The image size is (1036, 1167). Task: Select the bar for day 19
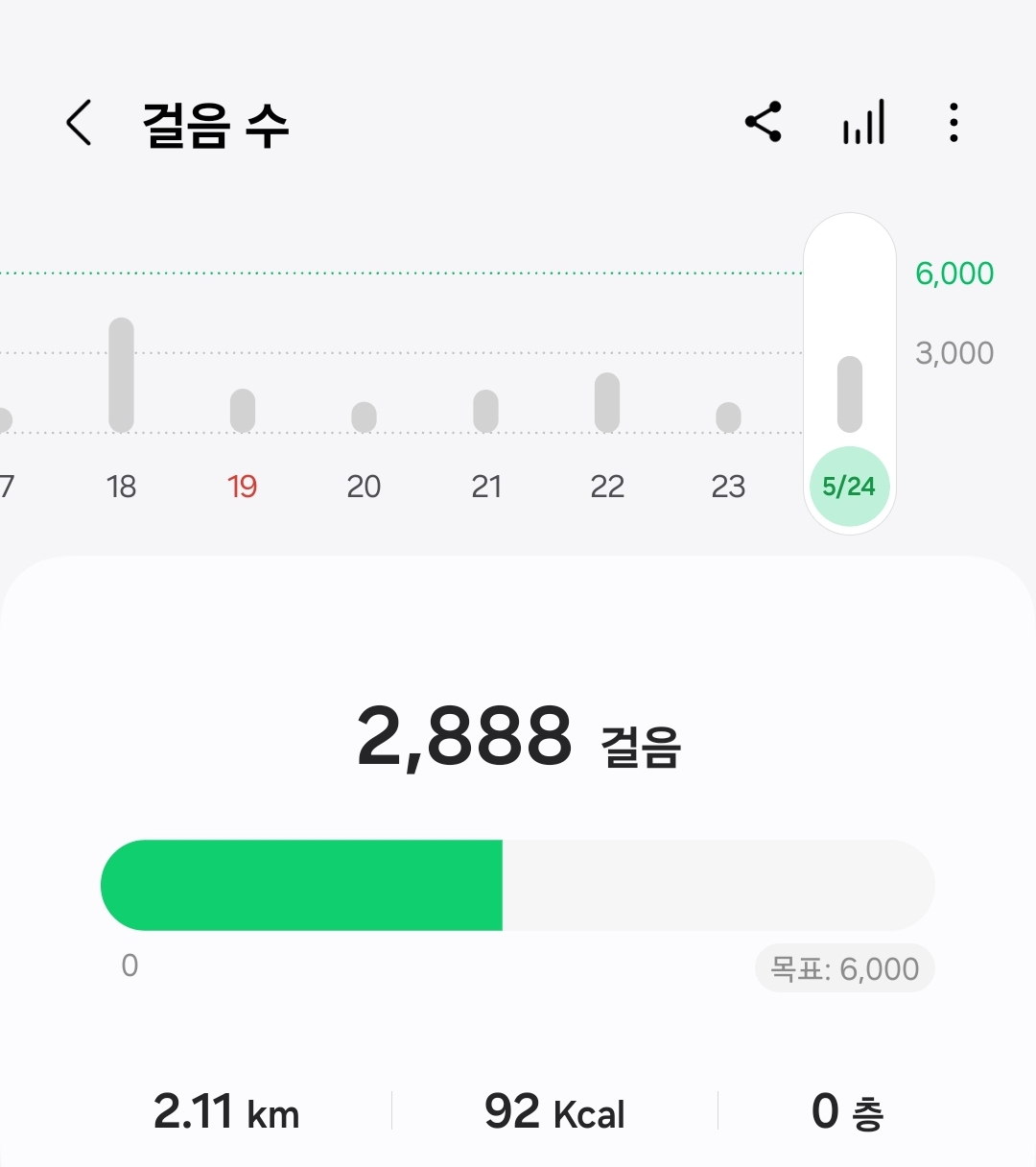point(243,411)
